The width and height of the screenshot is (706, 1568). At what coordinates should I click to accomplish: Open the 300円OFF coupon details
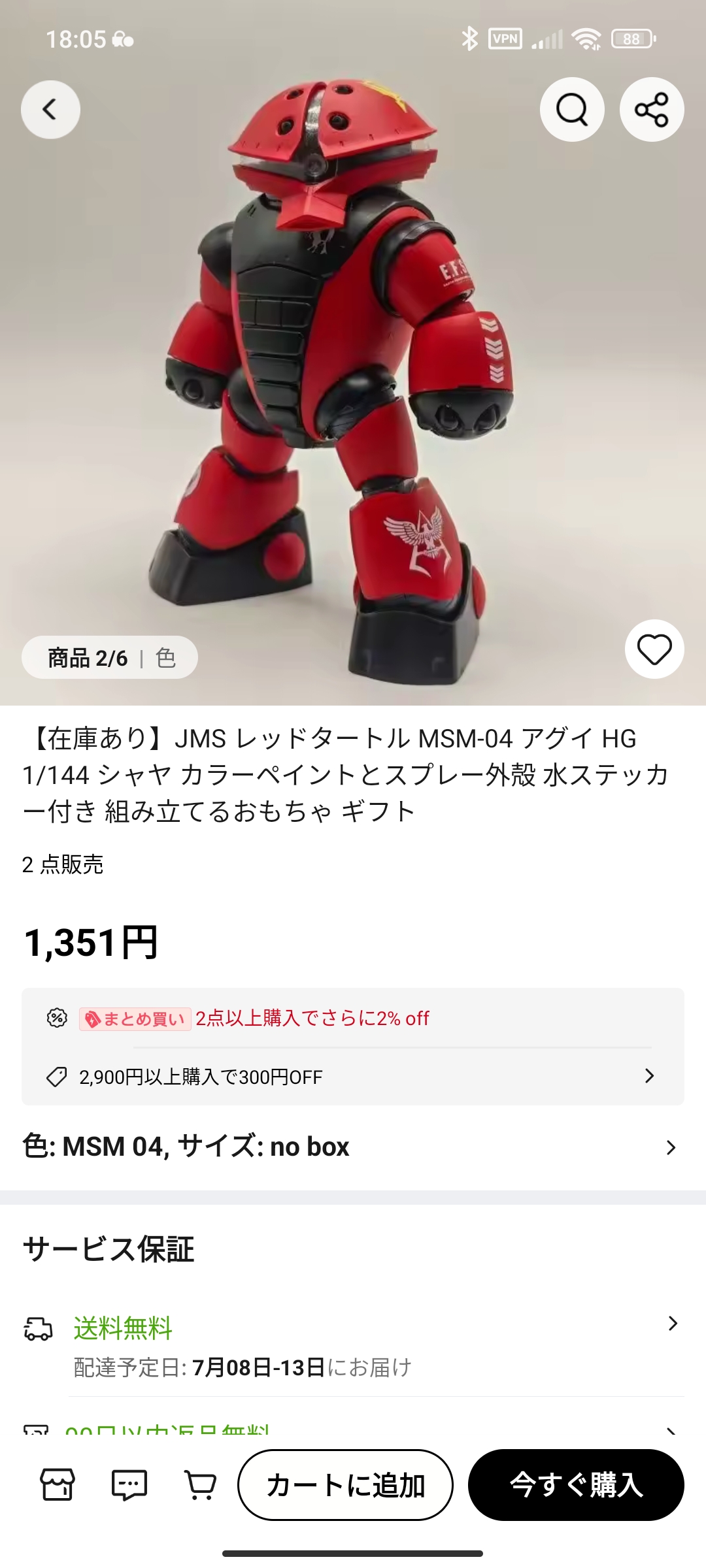point(353,1077)
